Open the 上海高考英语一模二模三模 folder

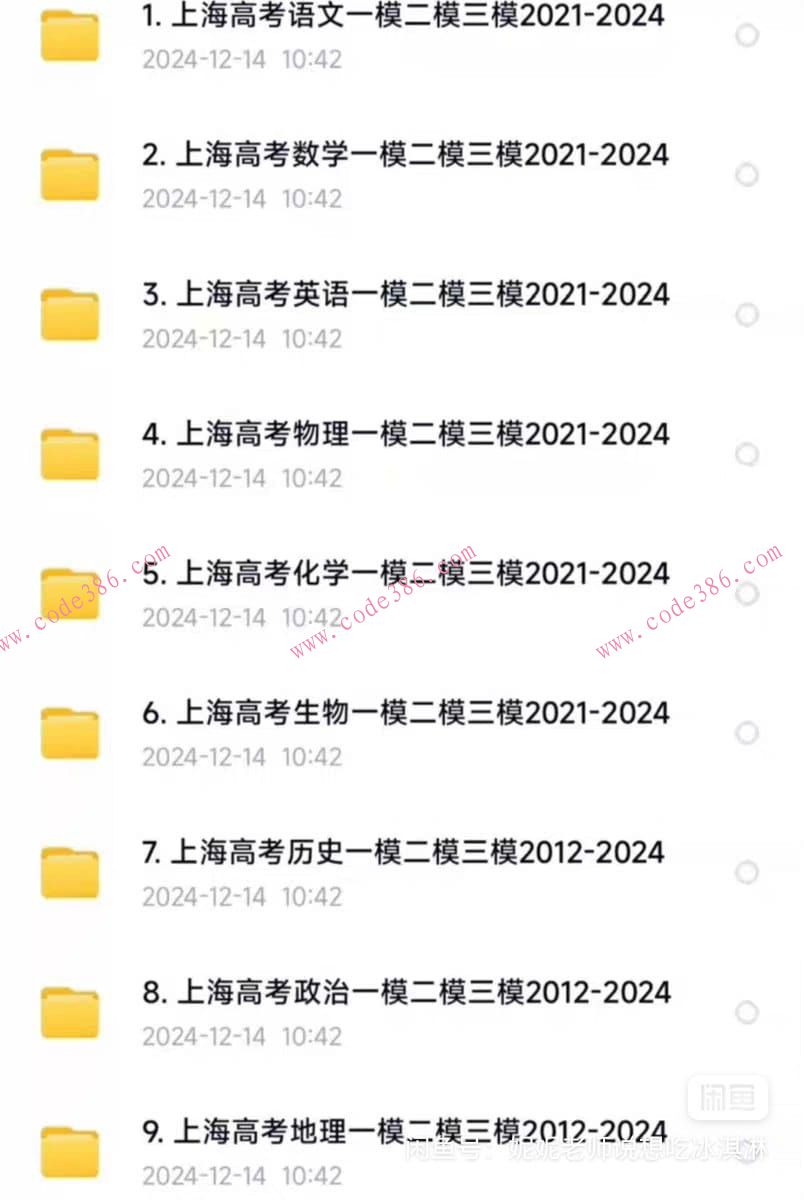400,295
